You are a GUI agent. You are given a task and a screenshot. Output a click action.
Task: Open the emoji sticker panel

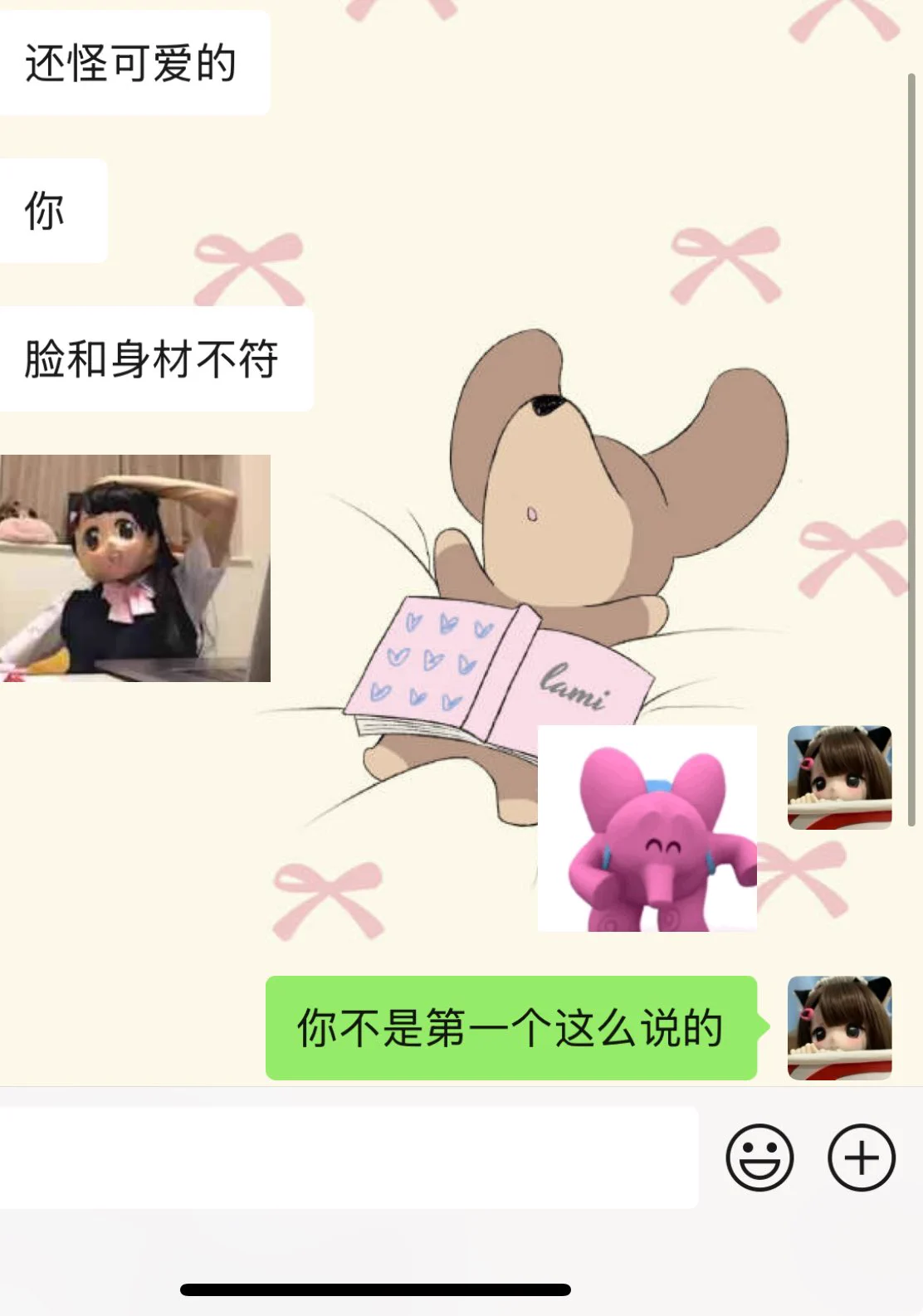tap(759, 1158)
